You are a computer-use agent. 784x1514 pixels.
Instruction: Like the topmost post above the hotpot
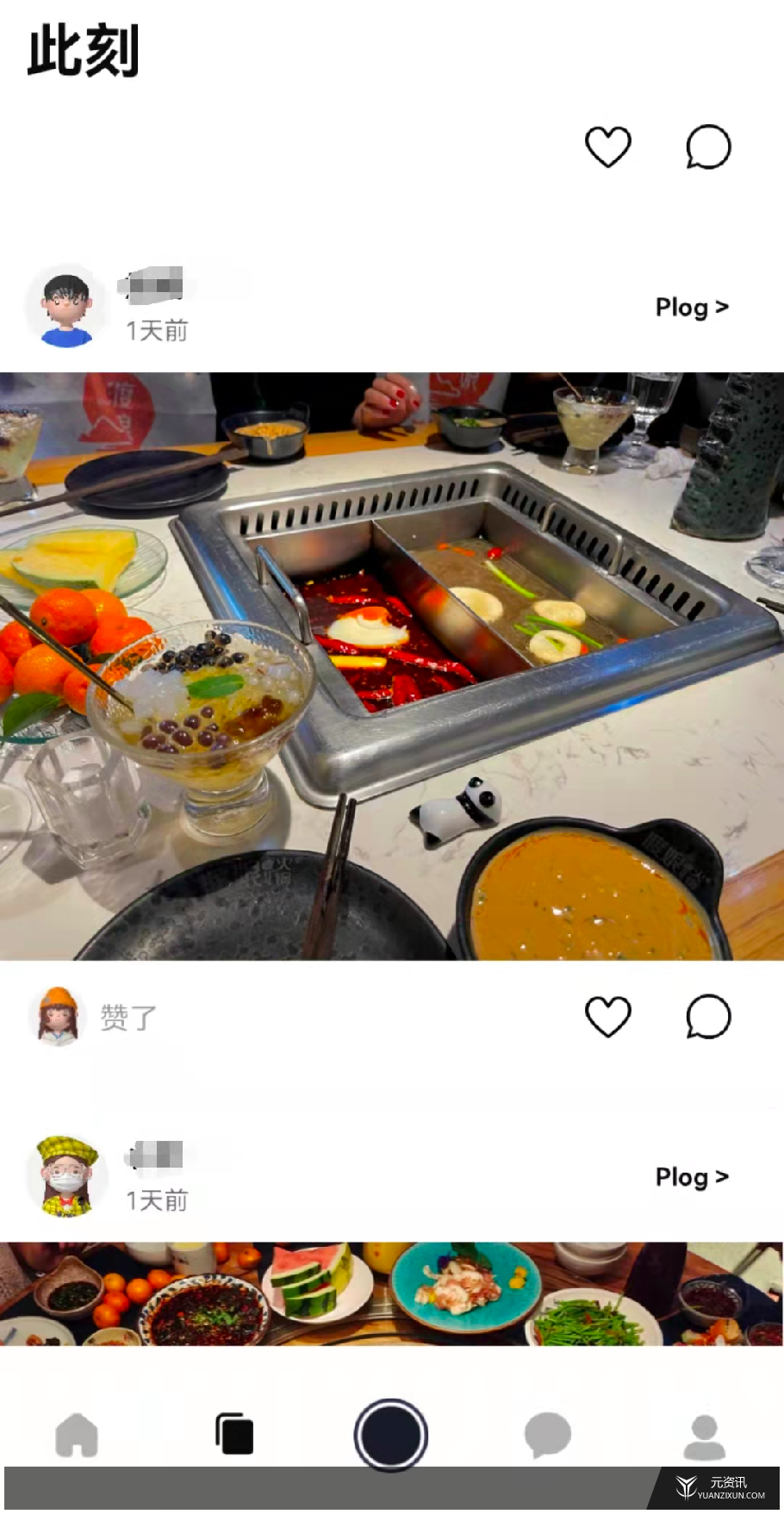coord(607,146)
